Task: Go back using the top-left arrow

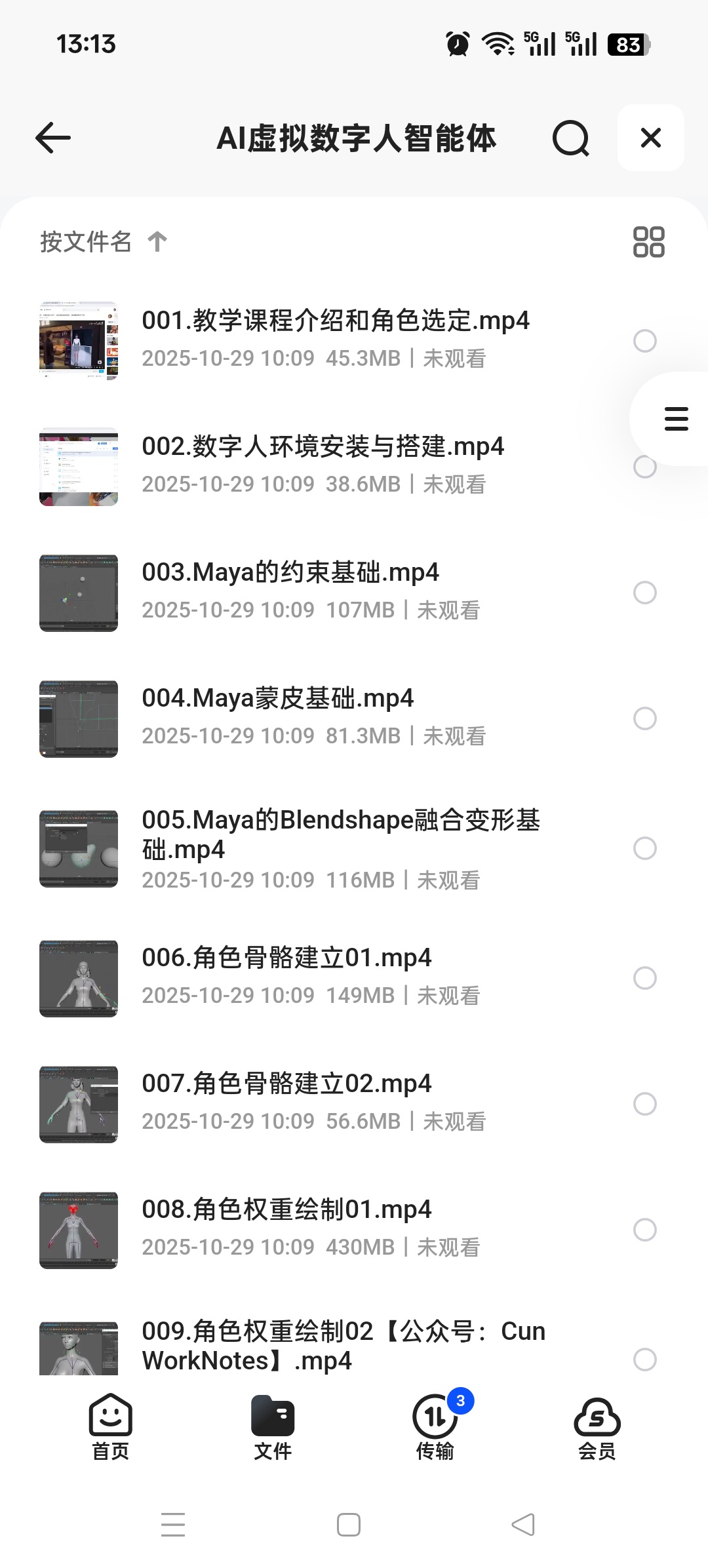Action: pos(53,138)
